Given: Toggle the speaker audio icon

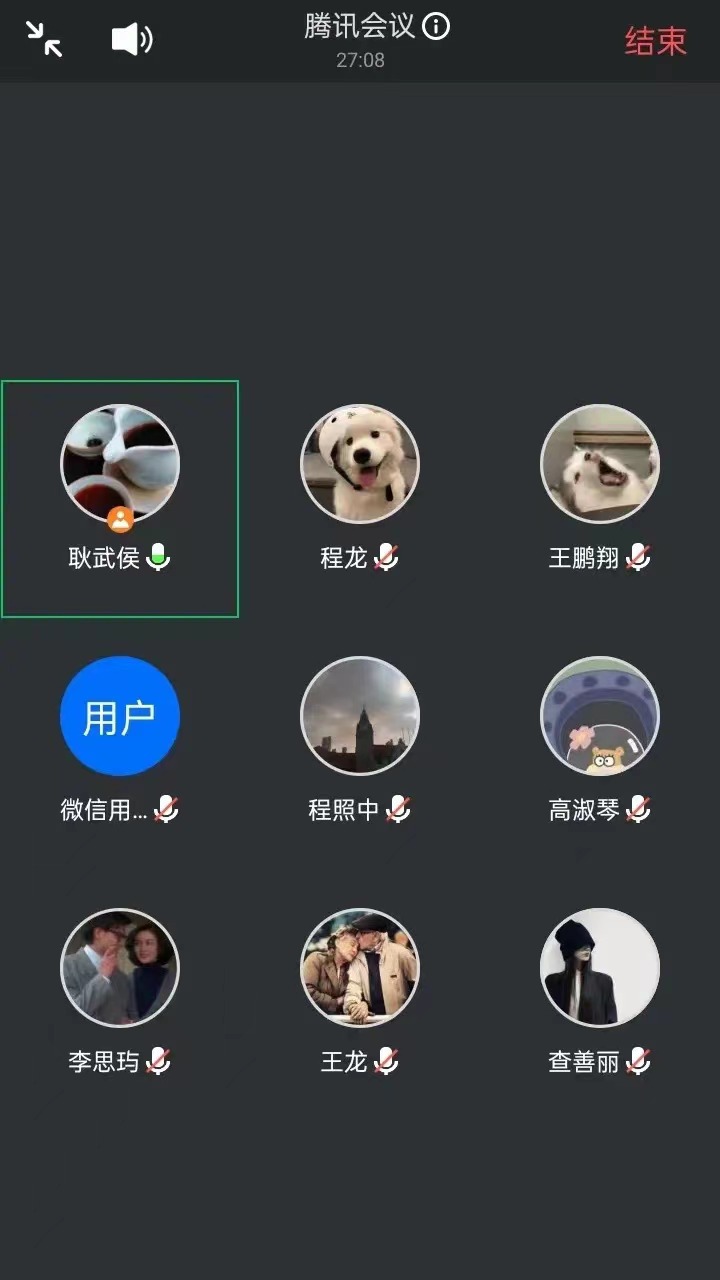Looking at the screenshot, I should [132, 39].
